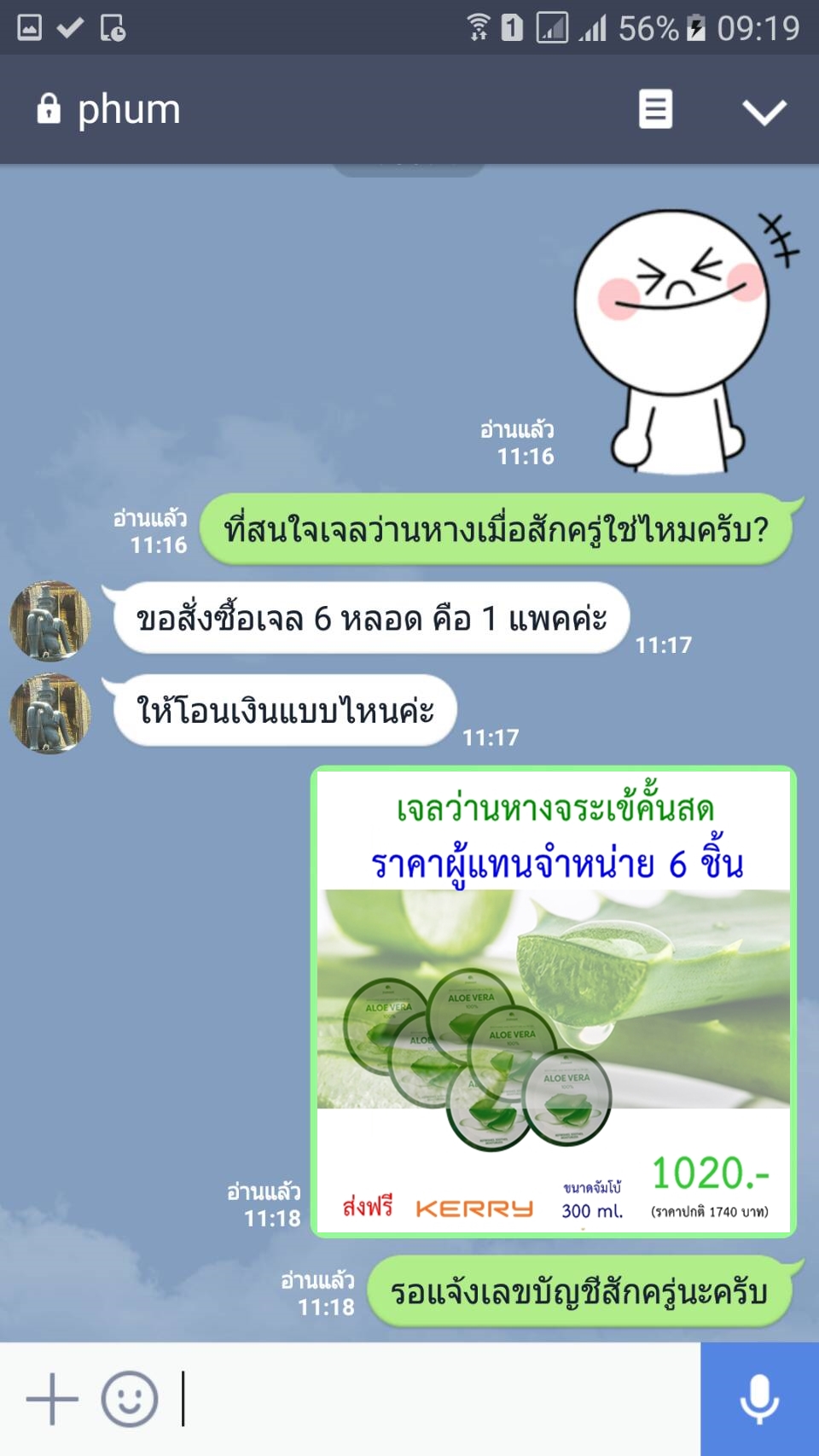The width and height of the screenshot is (819, 1456).
Task: Open the aloe vera gel image
Action: (554, 1002)
